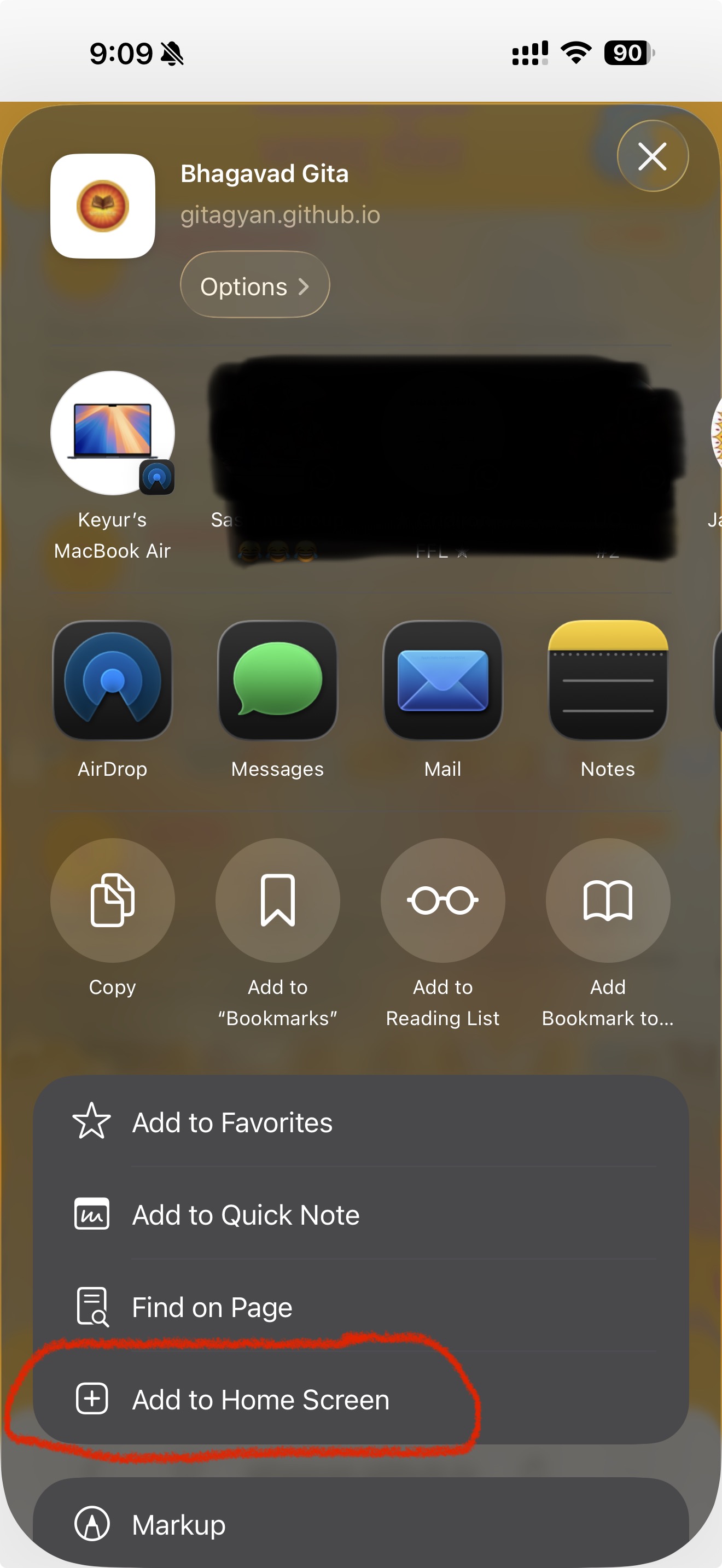
Task: Choose Add Bookmark to… folder
Action: tap(608, 900)
